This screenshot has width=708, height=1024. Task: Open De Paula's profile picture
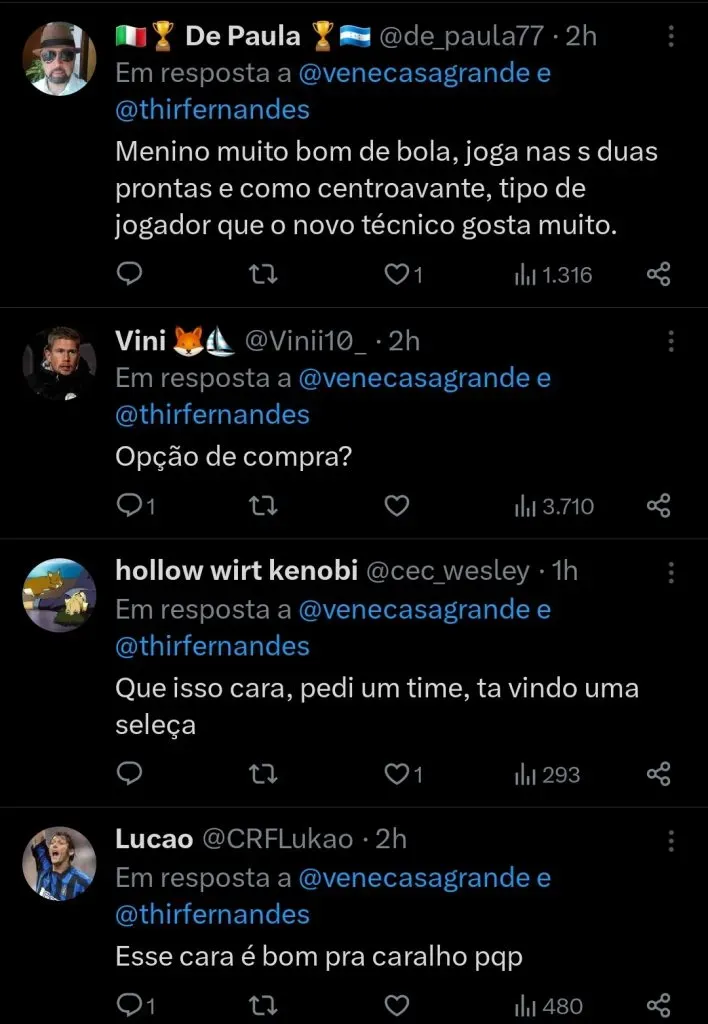[x=59, y=58]
